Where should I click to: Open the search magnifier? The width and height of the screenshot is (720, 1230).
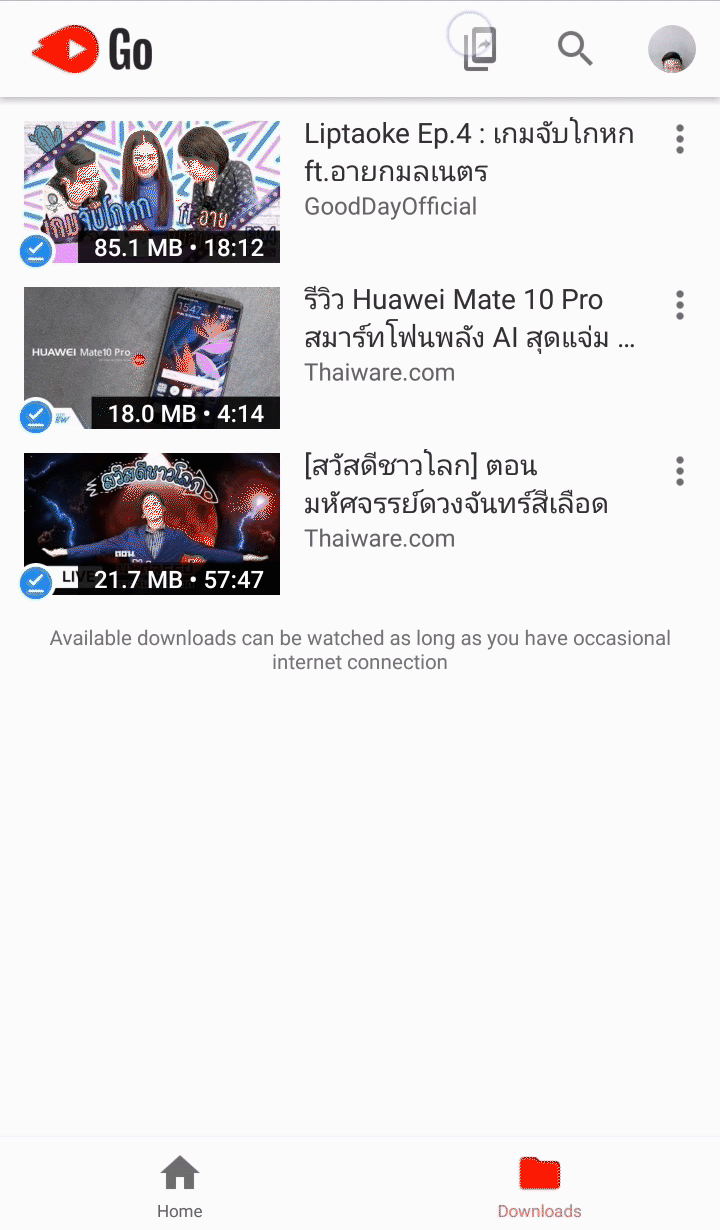point(575,48)
